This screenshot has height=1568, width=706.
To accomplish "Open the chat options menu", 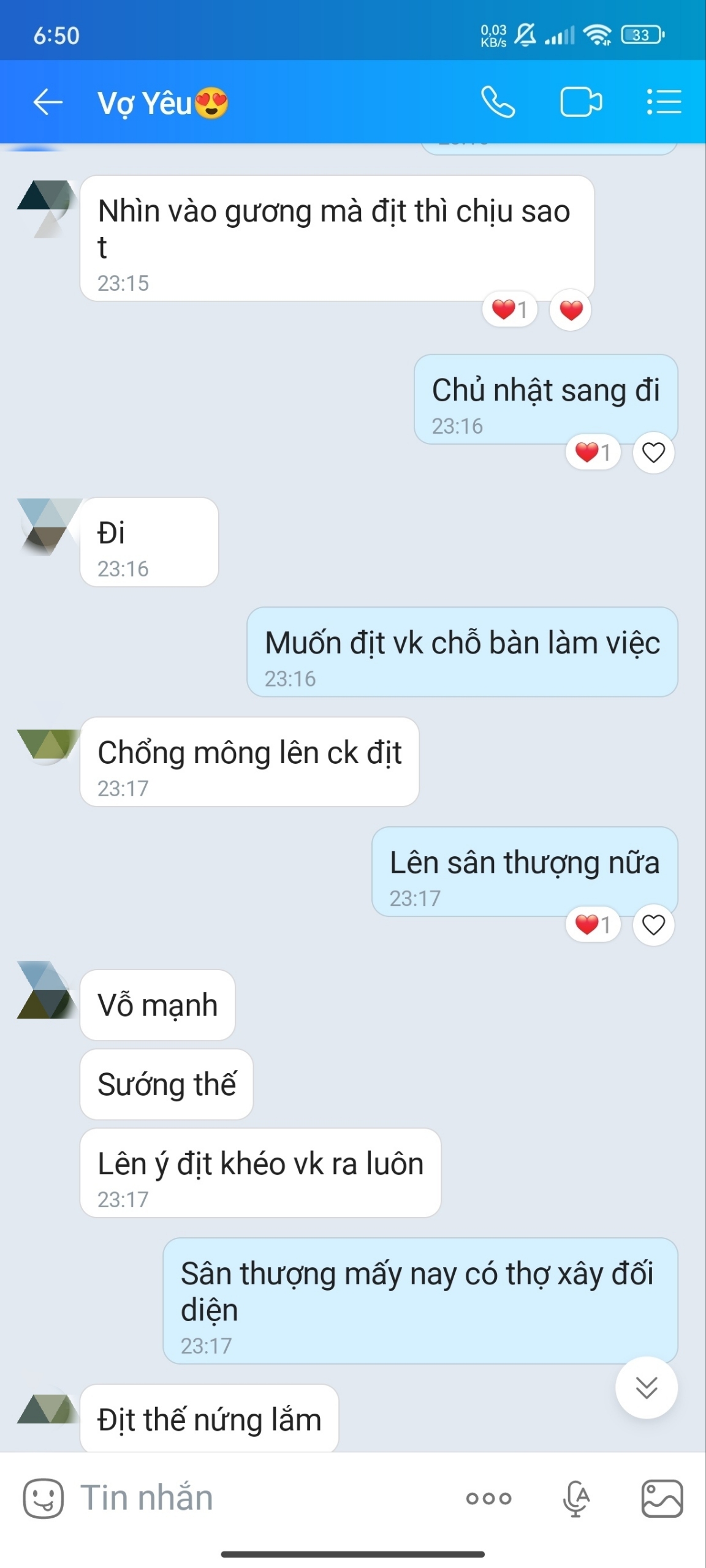I will [664, 102].
